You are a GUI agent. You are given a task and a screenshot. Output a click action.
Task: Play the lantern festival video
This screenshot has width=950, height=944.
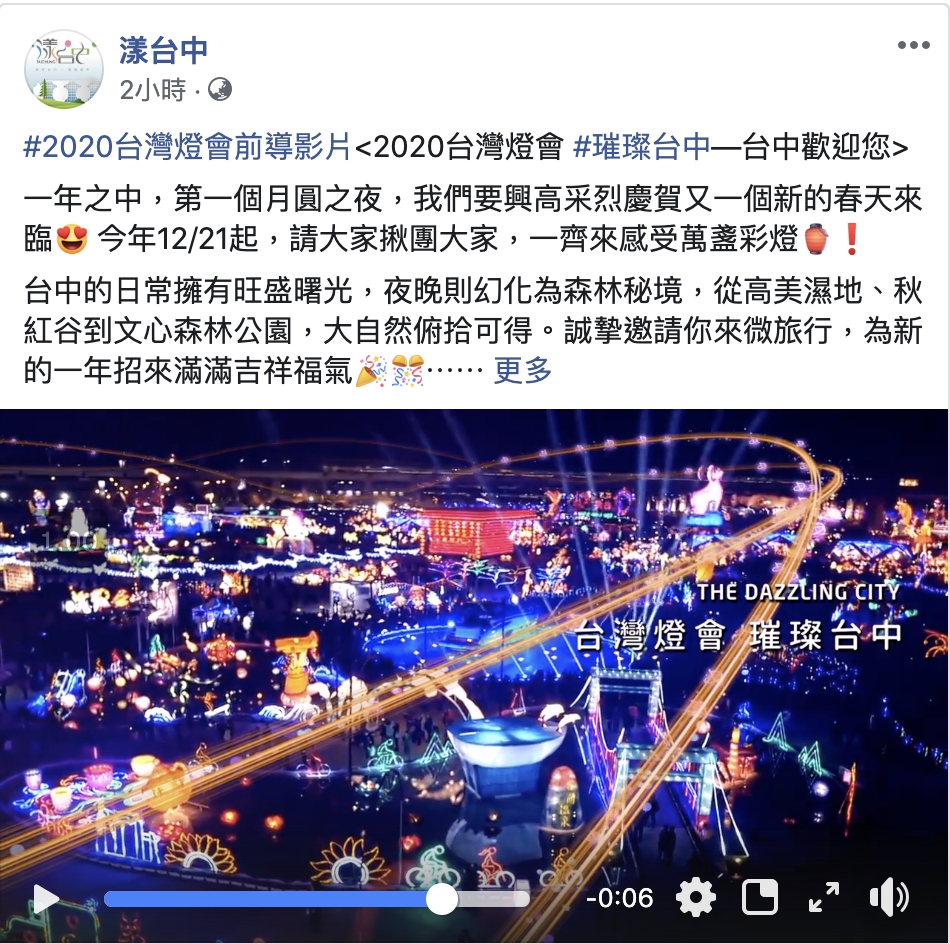pos(46,899)
